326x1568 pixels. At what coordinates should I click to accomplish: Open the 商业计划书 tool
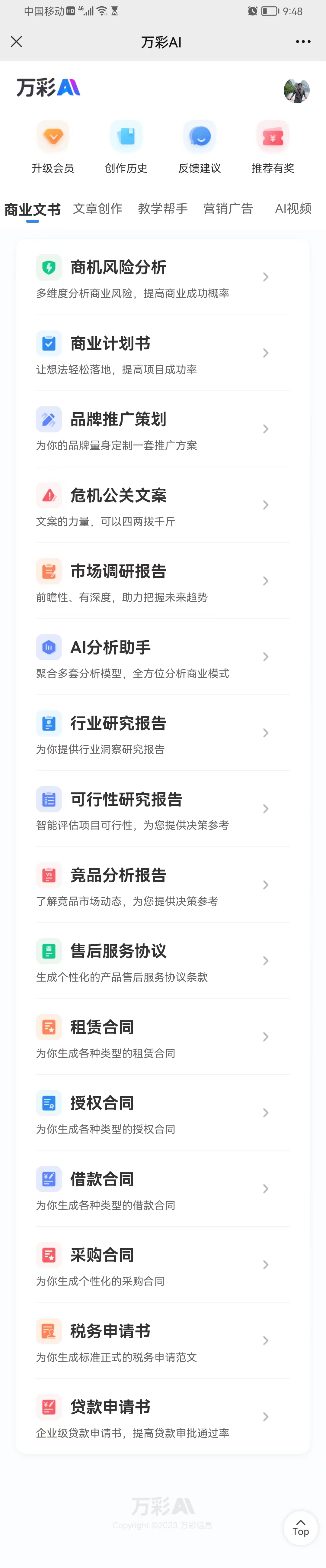[162, 353]
